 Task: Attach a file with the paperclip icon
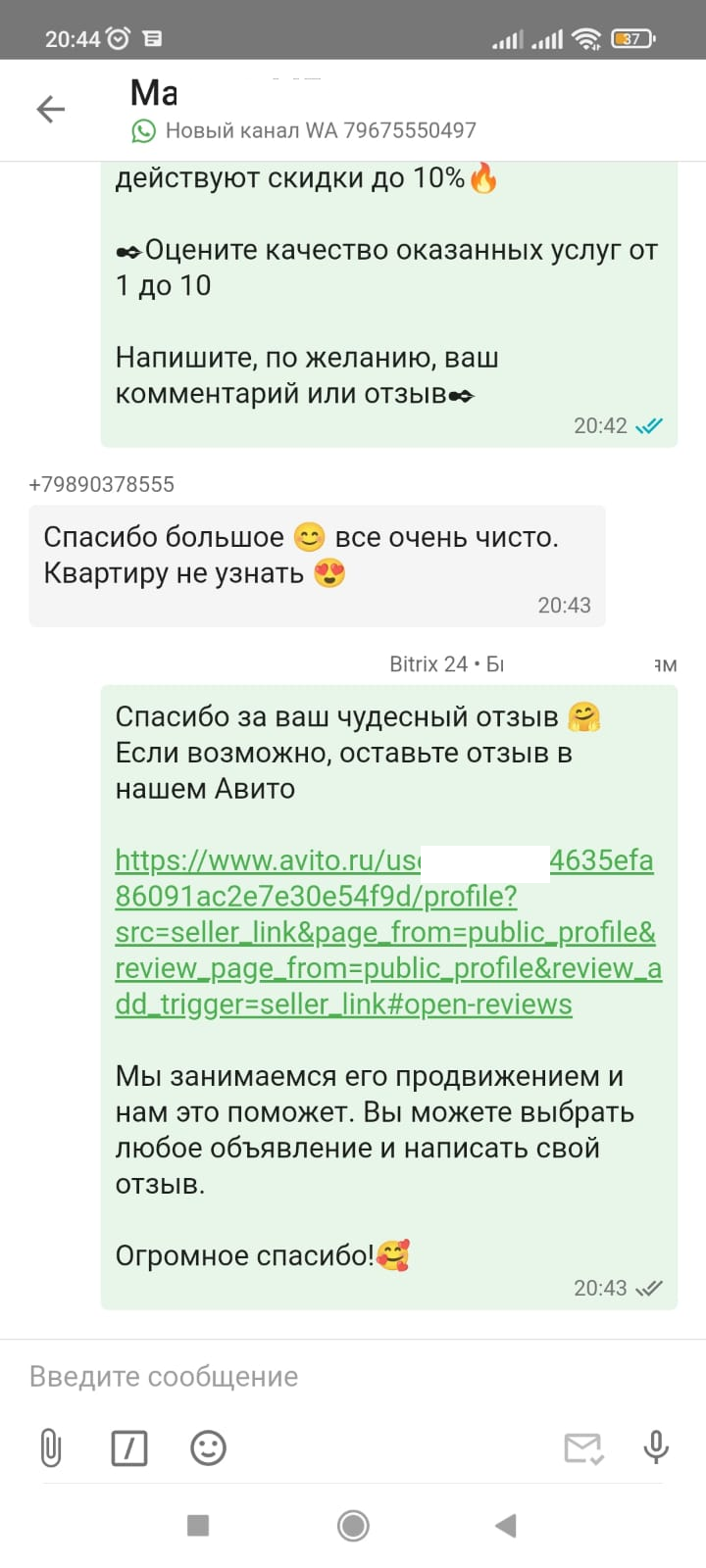tap(50, 1447)
